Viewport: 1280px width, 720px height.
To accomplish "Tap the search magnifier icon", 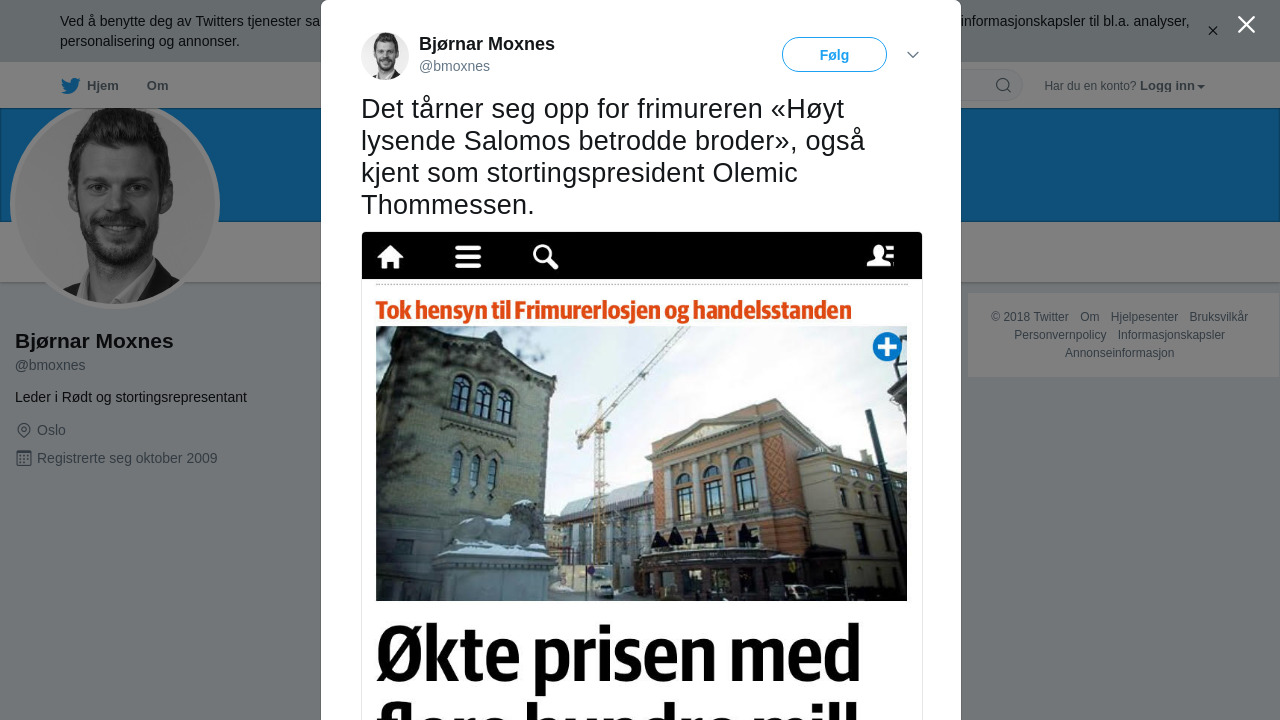I will click(x=1003, y=86).
